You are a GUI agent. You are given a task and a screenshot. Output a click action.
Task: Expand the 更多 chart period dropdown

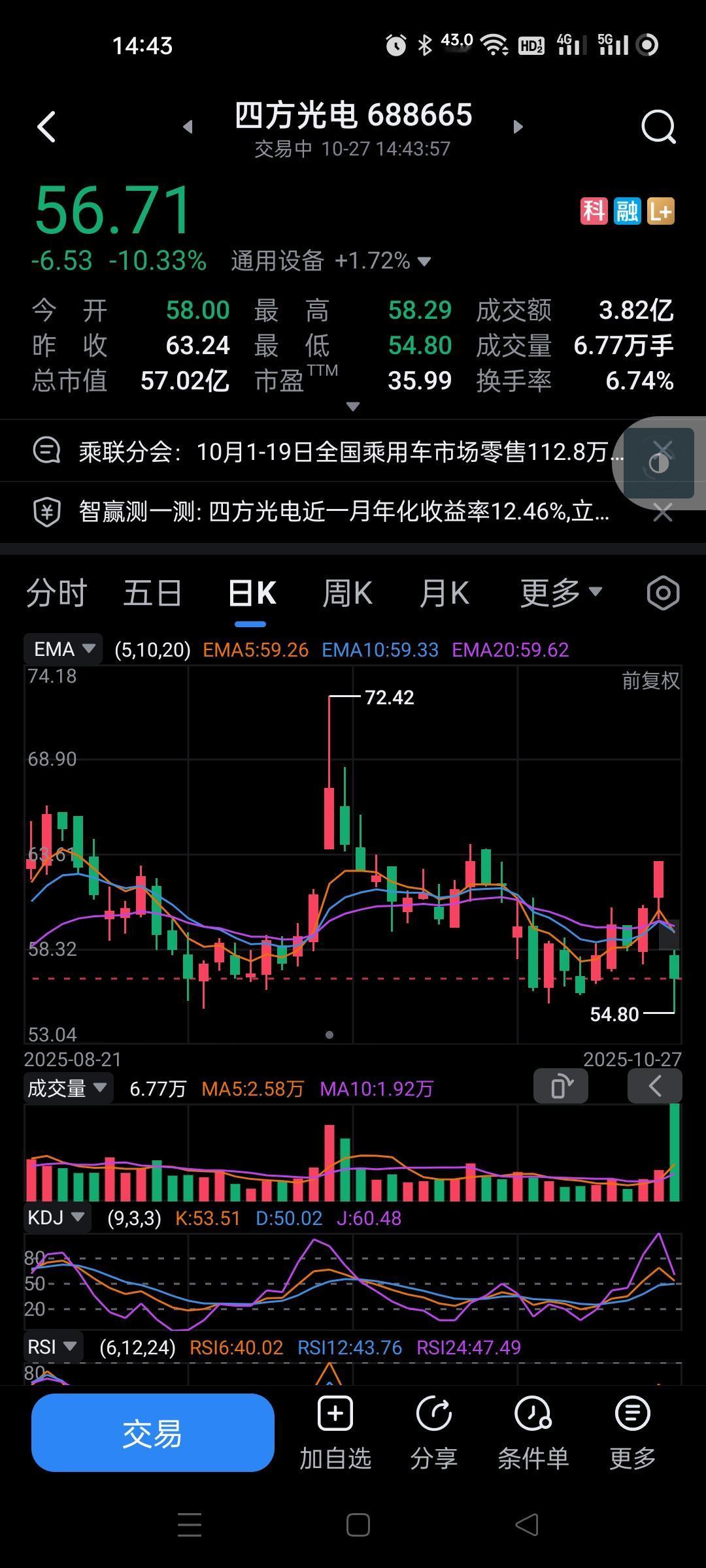(x=560, y=593)
